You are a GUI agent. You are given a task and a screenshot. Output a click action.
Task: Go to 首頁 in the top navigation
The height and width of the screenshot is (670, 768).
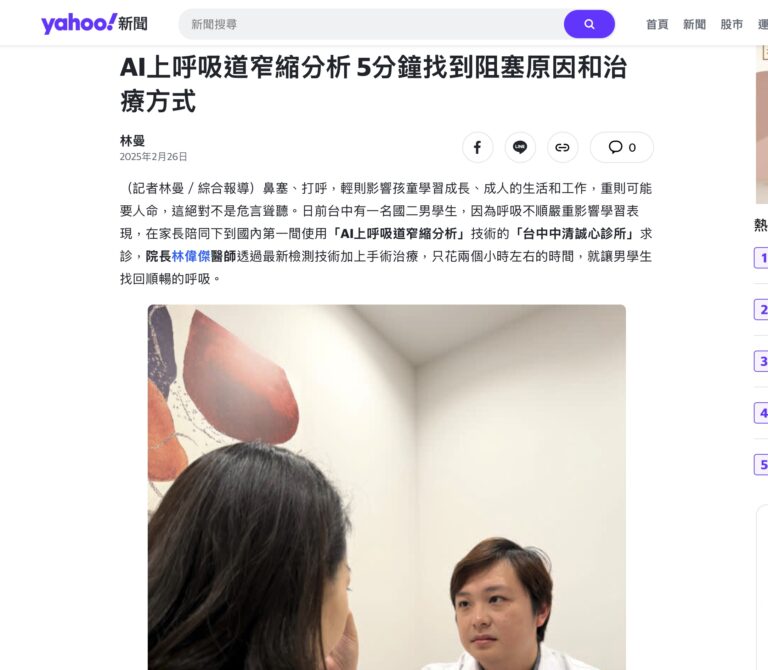point(657,24)
